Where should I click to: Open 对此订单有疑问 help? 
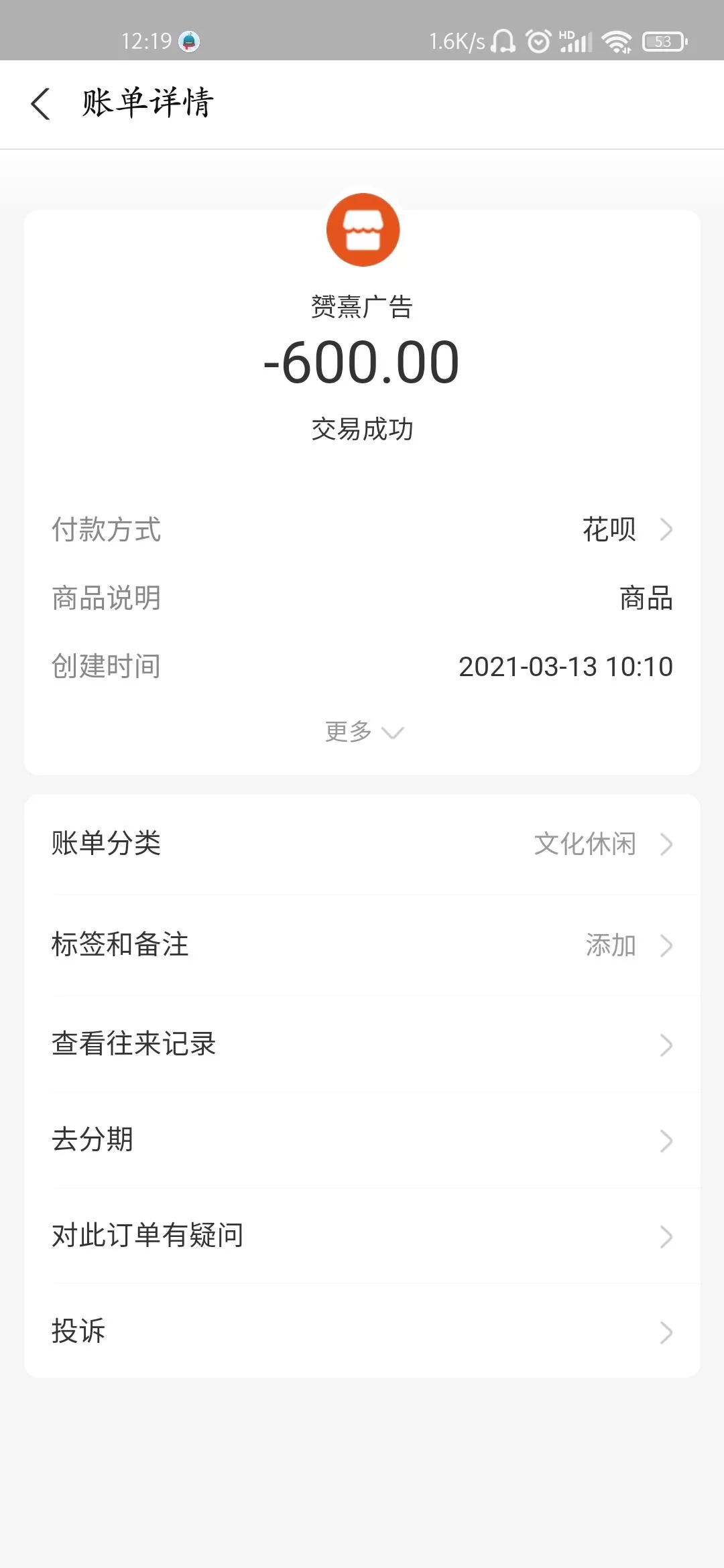[x=362, y=1236]
